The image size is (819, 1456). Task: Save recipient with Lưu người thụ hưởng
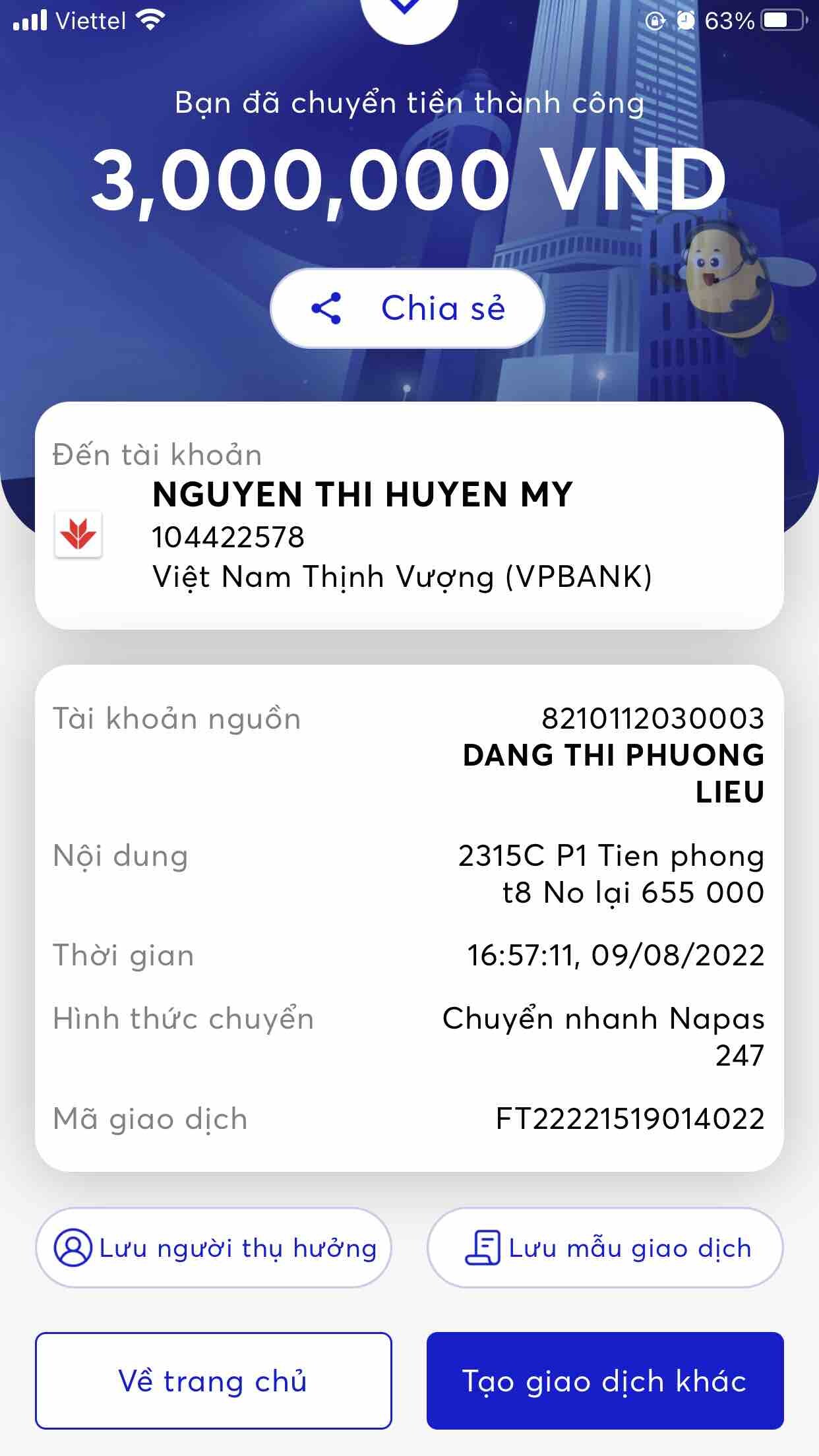click(x=213, y=1248)
